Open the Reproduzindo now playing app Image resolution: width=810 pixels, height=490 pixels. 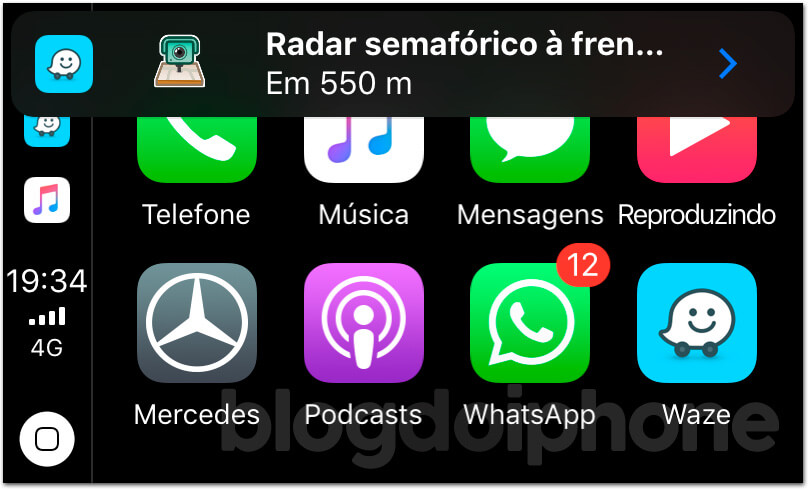click(x=697, y=152)
